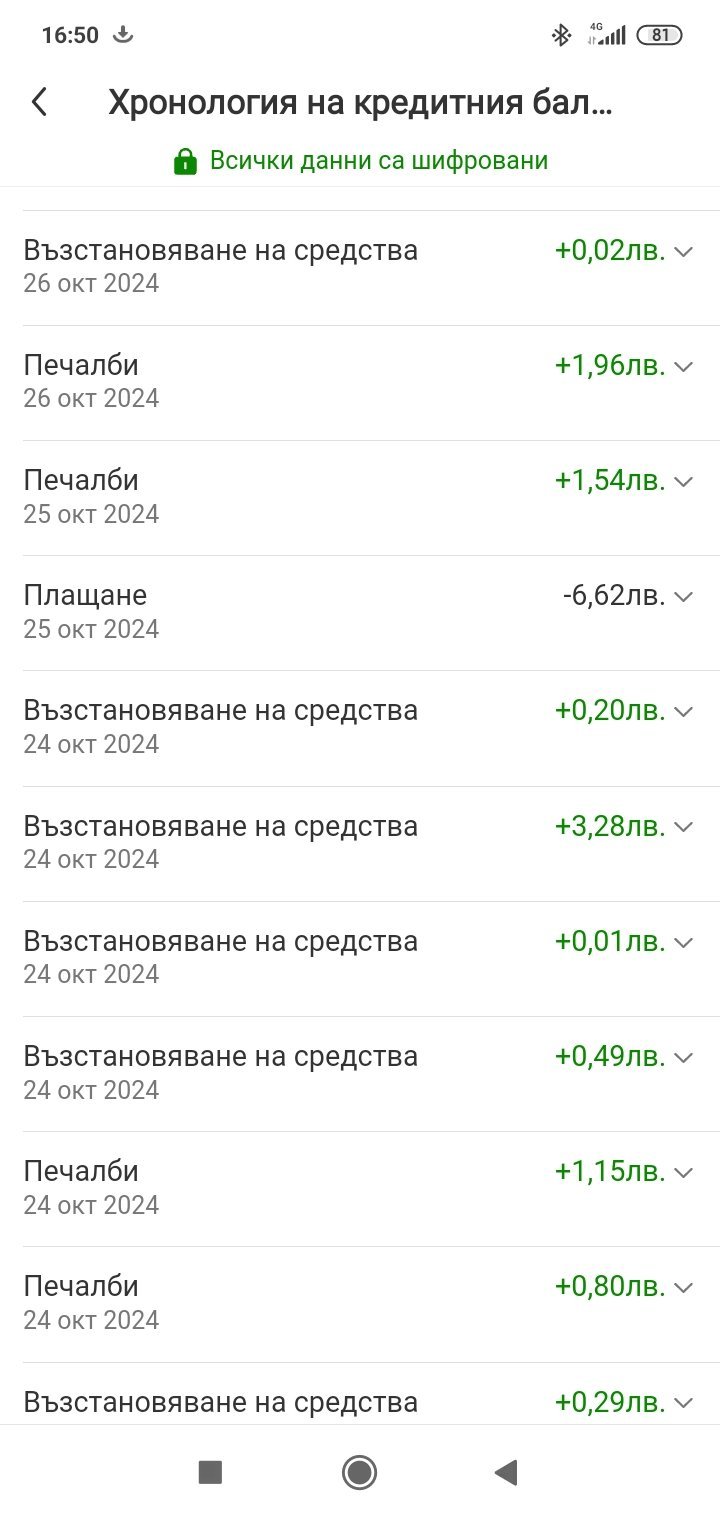Open the -6,62лв. Плащане entry details
Image resolution: width=720 pixels, height=1520 pixels.
click(684, 596)
